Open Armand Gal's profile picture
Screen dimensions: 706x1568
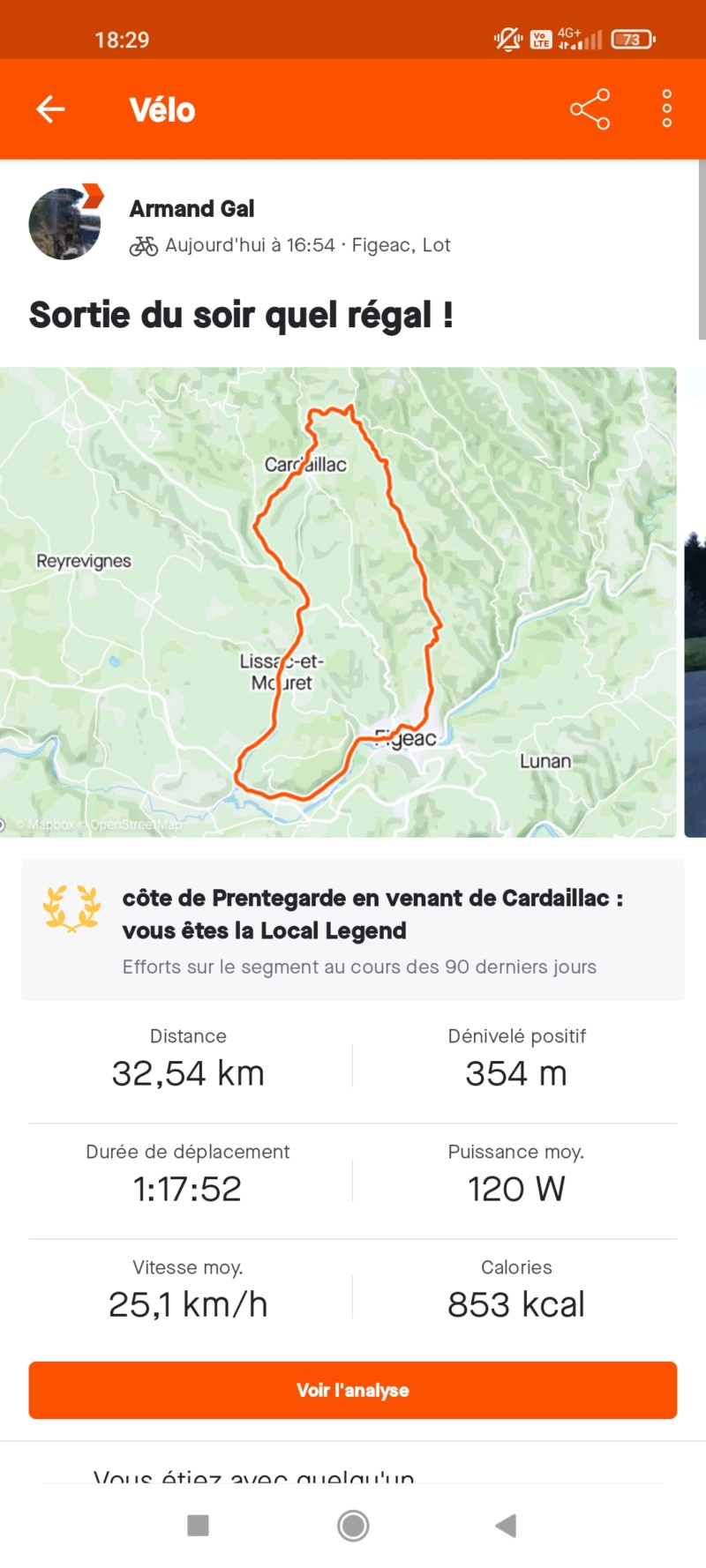pyautogui.click(x=65, y=224)
